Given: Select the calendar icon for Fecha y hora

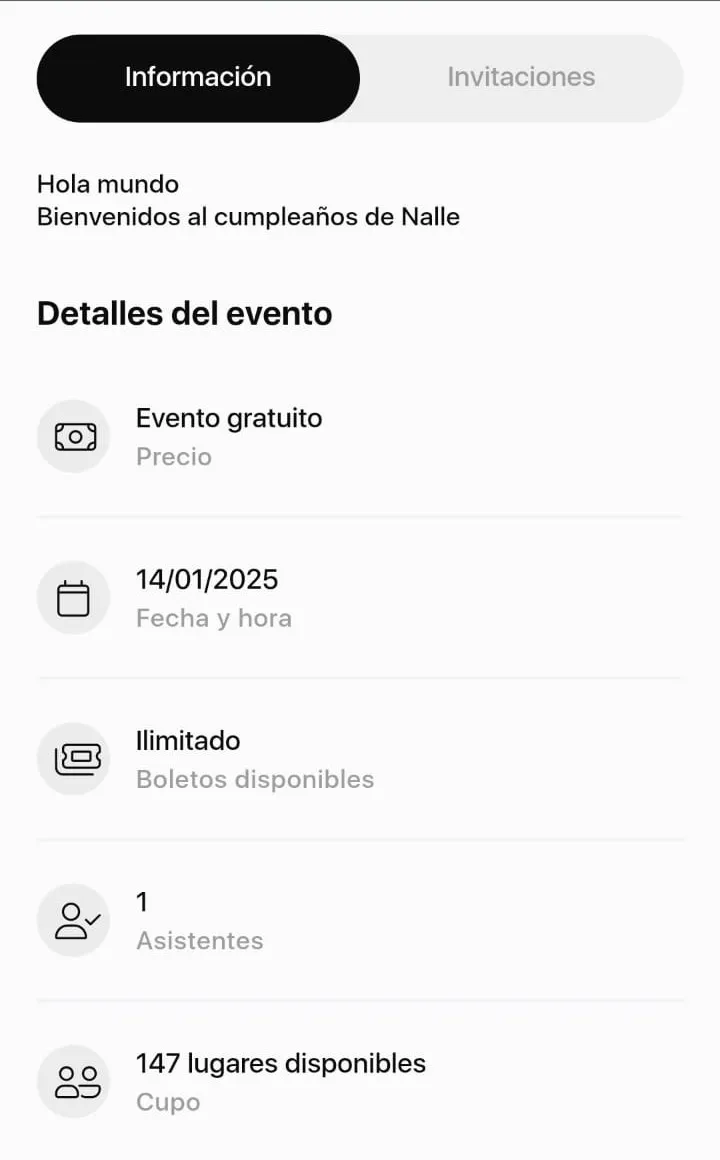Looking at the screenshot, I should [73, 597].
